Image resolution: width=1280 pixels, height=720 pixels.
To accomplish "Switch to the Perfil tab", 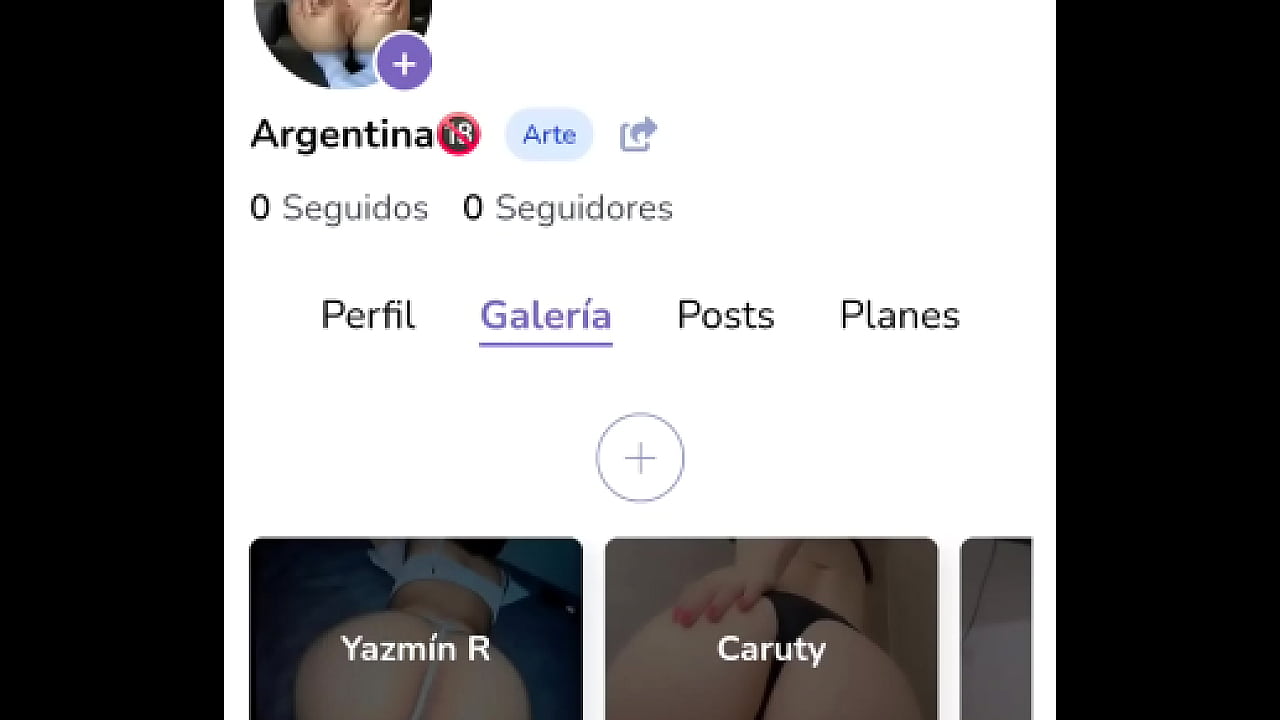I will click(x=367, y=315).
